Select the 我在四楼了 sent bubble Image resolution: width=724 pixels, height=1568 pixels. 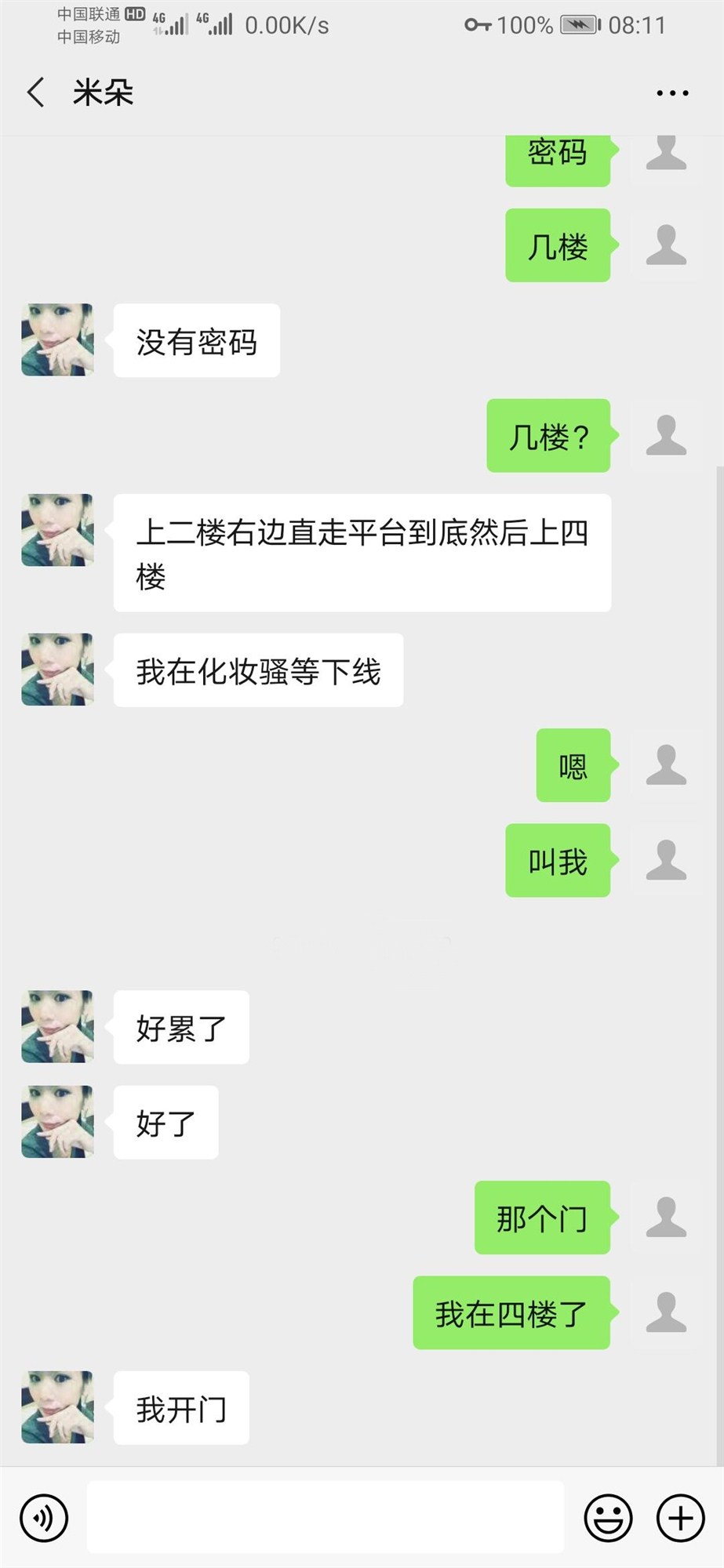(x=511, y=1313)
